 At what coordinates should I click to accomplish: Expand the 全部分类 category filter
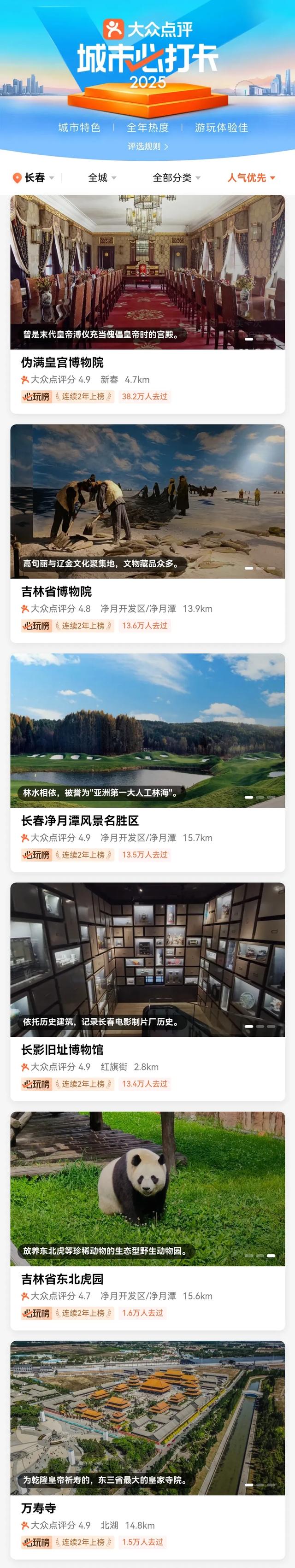coord(176,178)
